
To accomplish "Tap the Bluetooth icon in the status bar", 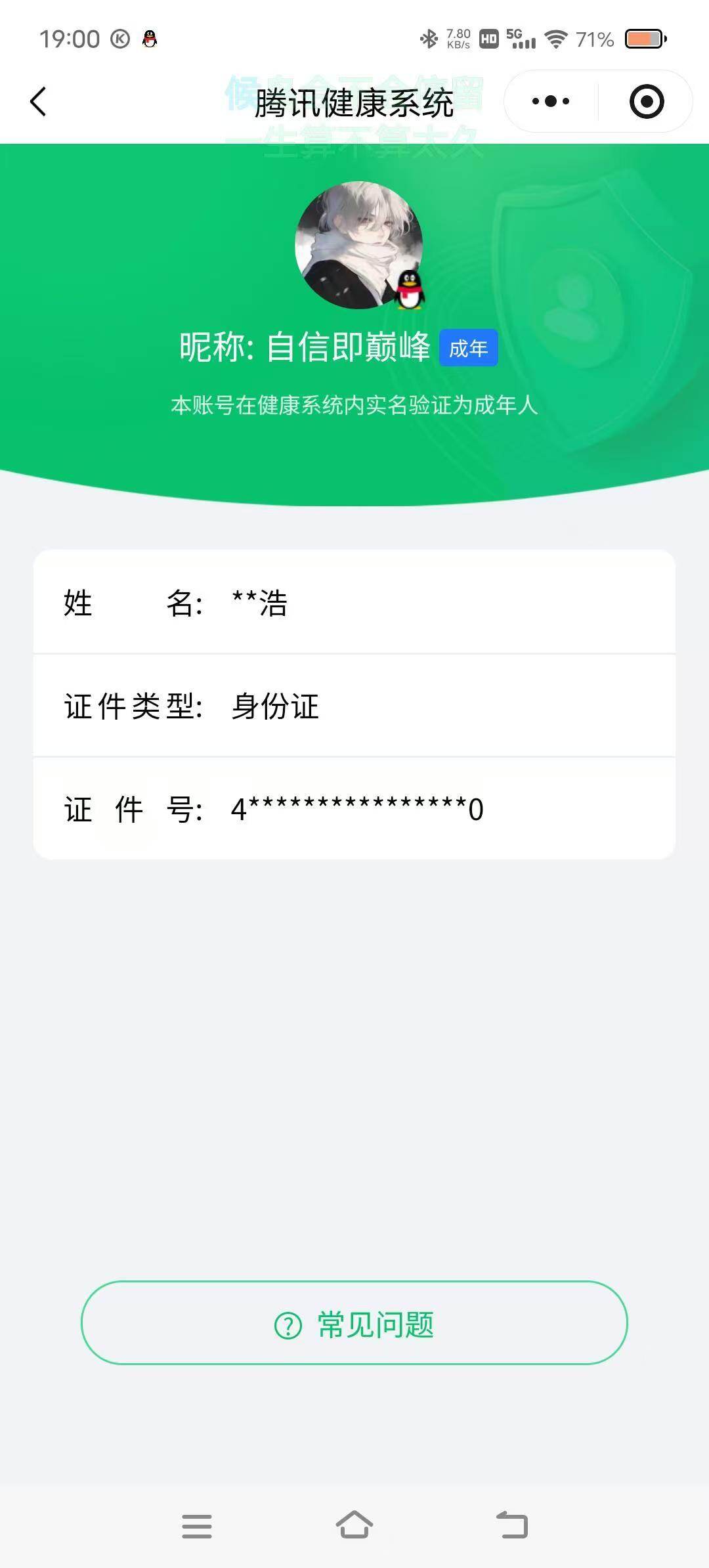I will [x=429, y=39].
